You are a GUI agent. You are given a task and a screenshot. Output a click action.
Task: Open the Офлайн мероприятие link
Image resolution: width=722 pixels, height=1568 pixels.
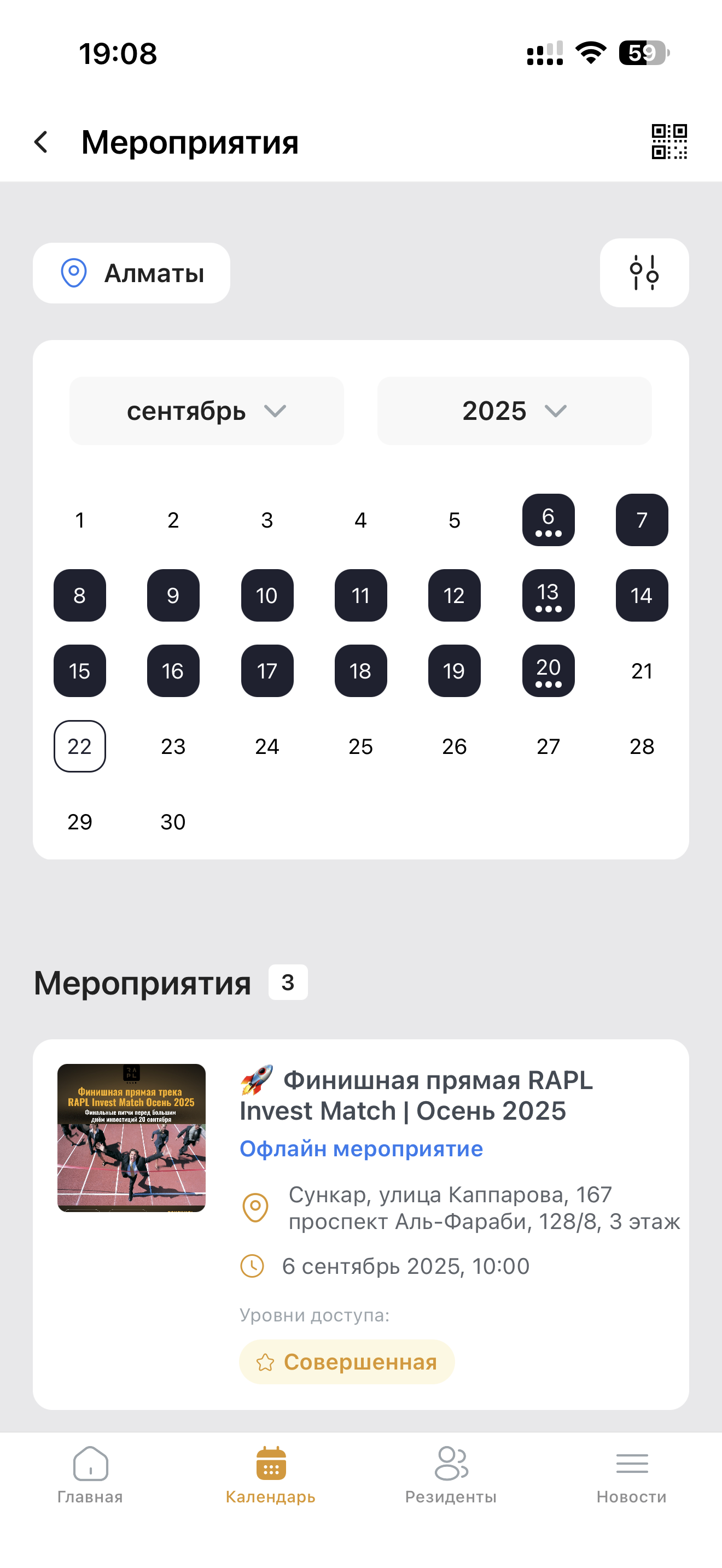[x=362, y=1149]
